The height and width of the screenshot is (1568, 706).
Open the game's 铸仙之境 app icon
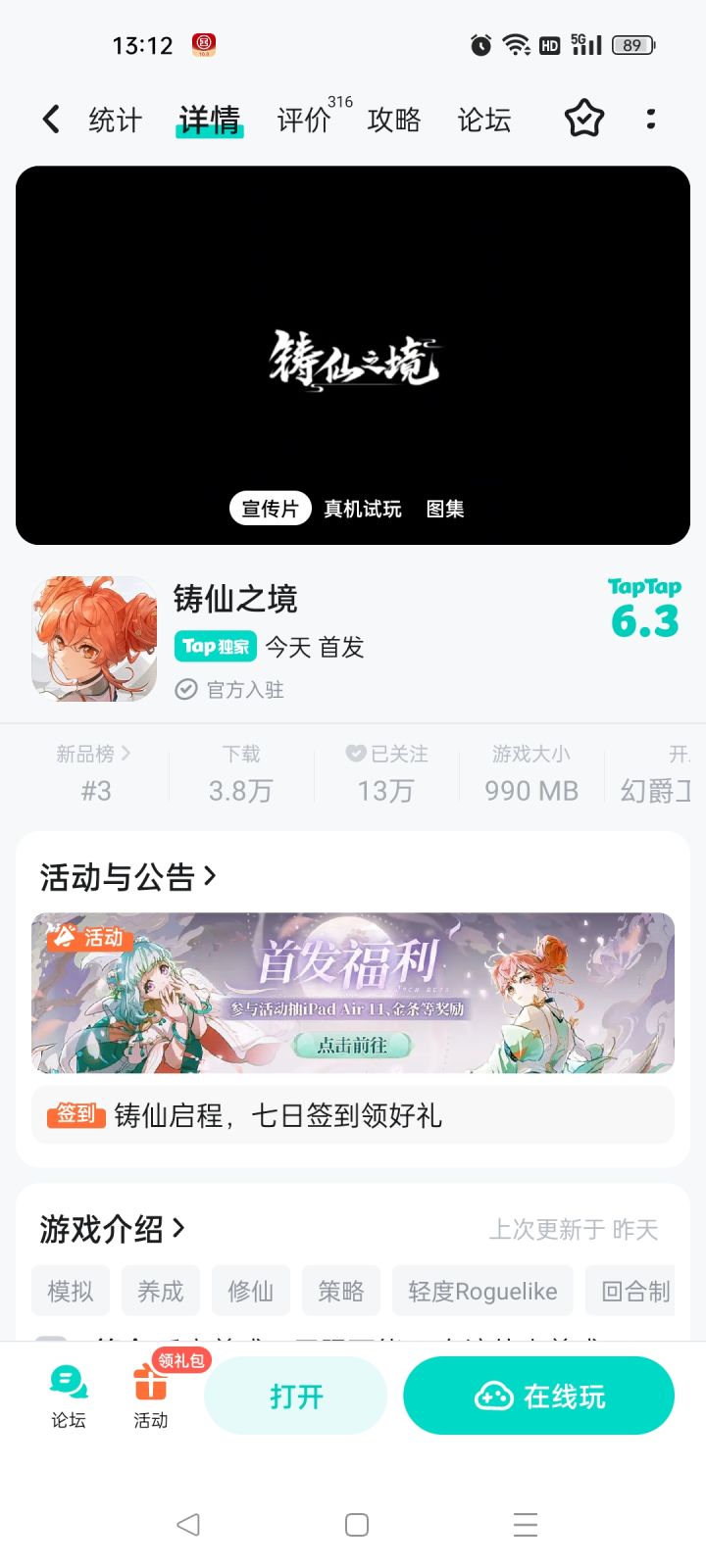pos(93,638)
